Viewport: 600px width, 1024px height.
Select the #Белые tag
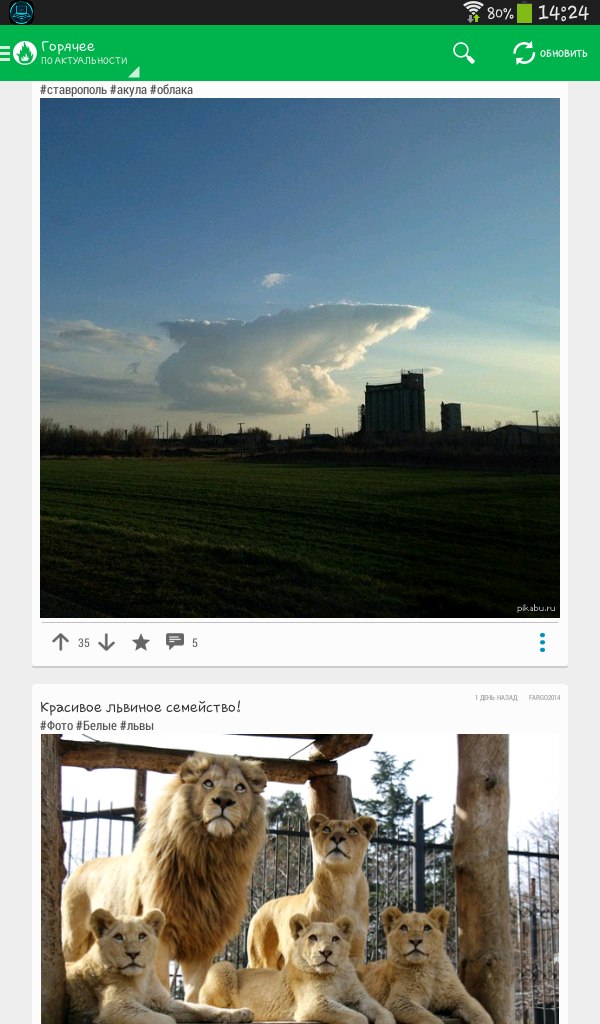(96, 726)
